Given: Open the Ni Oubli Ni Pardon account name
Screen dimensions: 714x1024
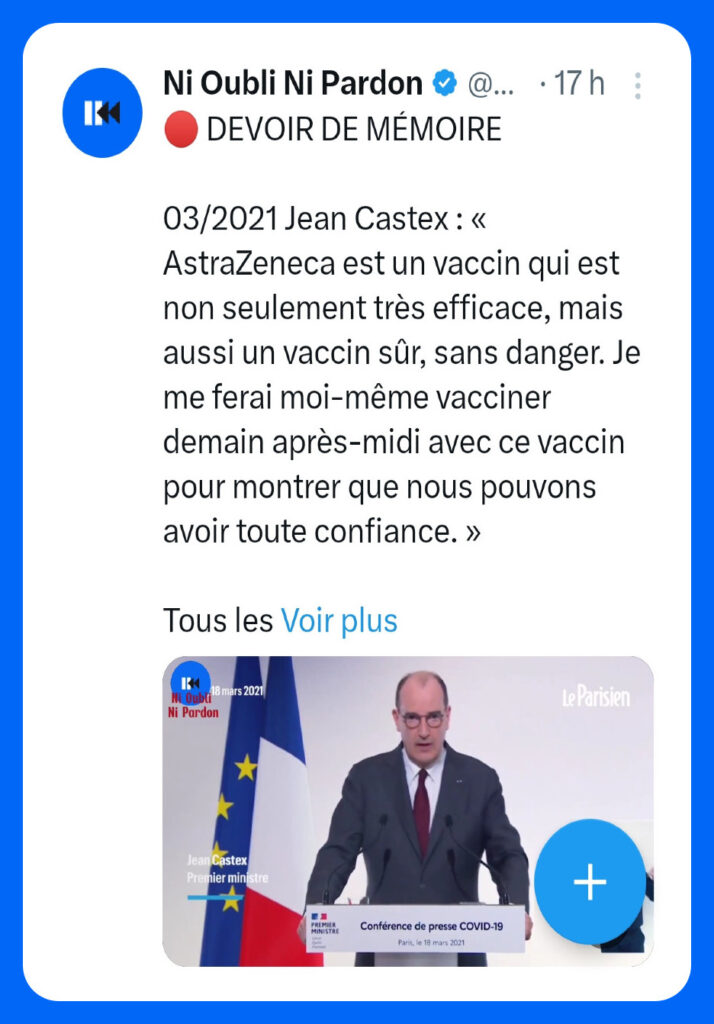Looking at the screenshot, I should (x=293, y=84).
